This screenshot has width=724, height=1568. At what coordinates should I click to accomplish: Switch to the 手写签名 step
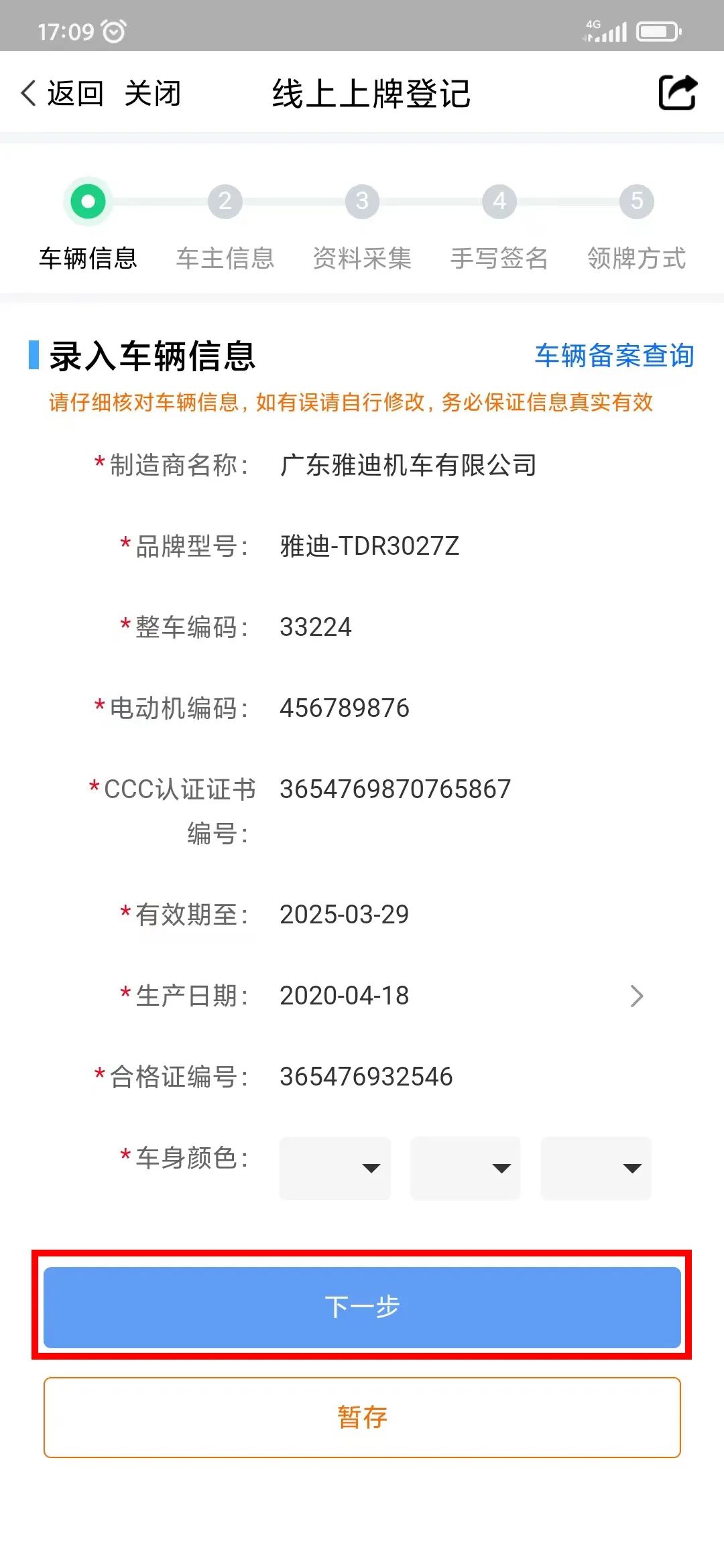499,257
